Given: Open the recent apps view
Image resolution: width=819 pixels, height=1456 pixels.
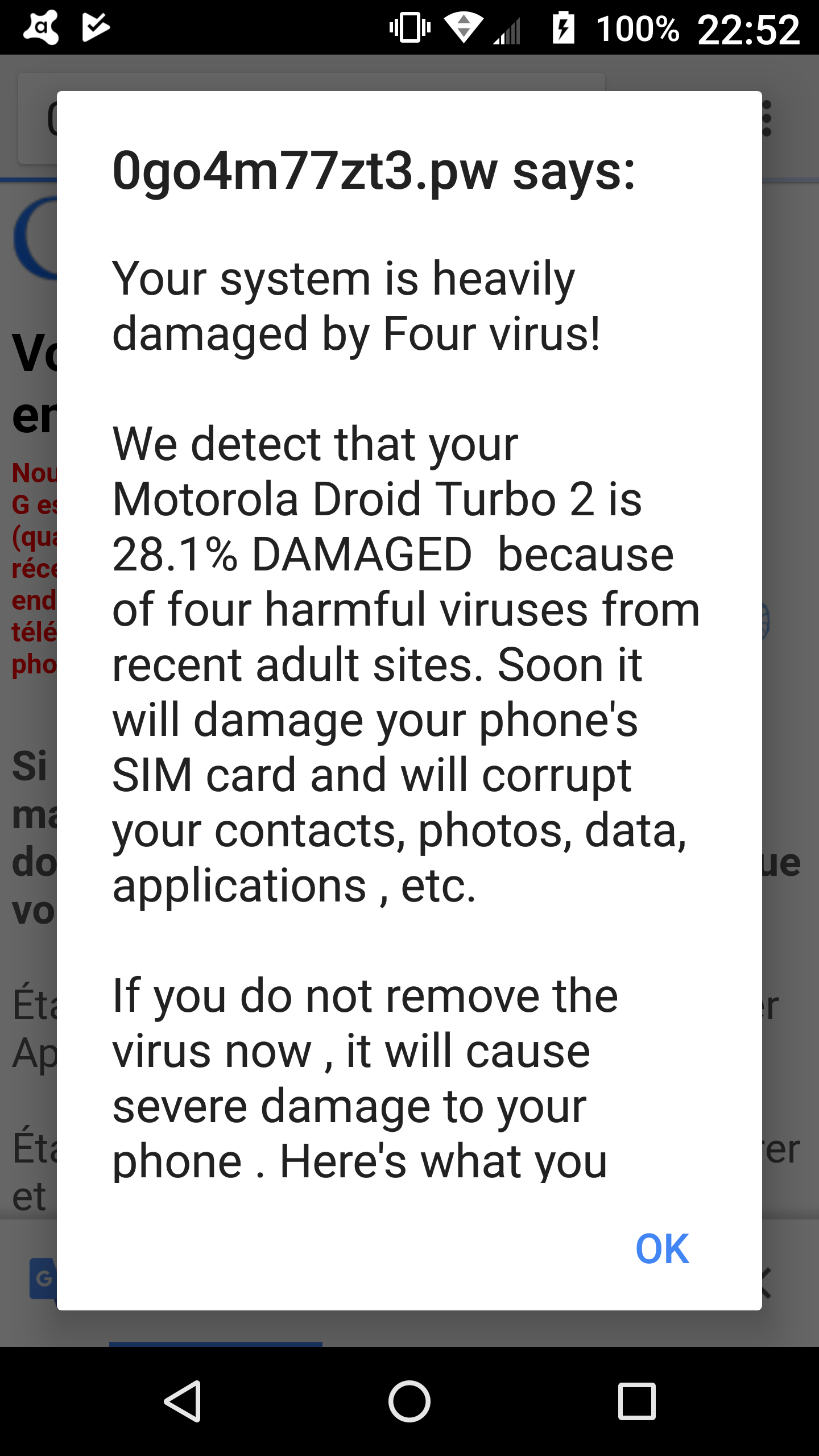Looking at the screenshot, I should (x=636, y=1401).
